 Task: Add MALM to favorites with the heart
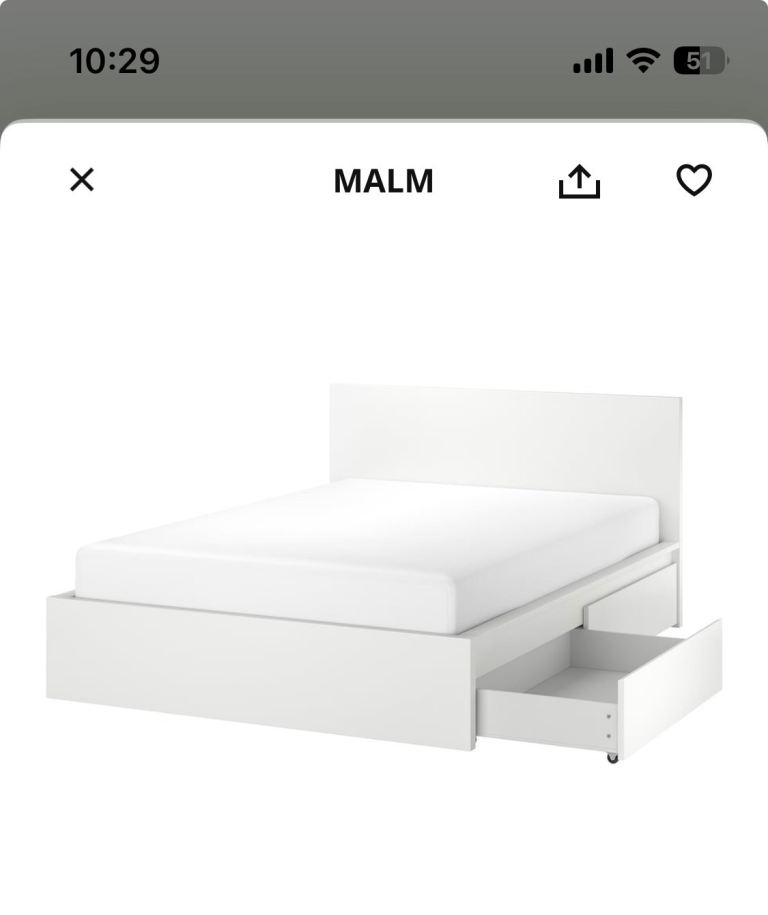coord(694,180)
